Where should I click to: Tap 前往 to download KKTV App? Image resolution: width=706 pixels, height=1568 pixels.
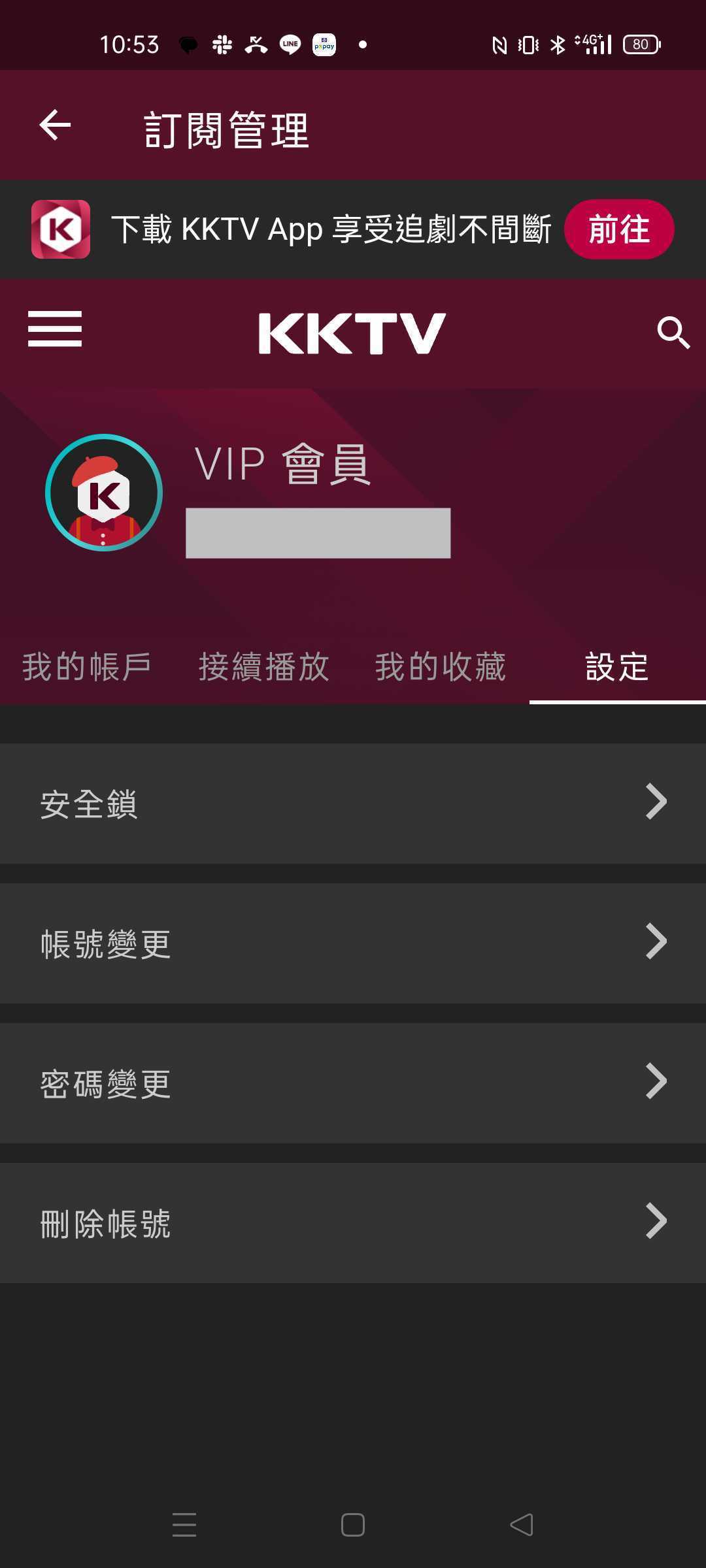tap(618, 229)
